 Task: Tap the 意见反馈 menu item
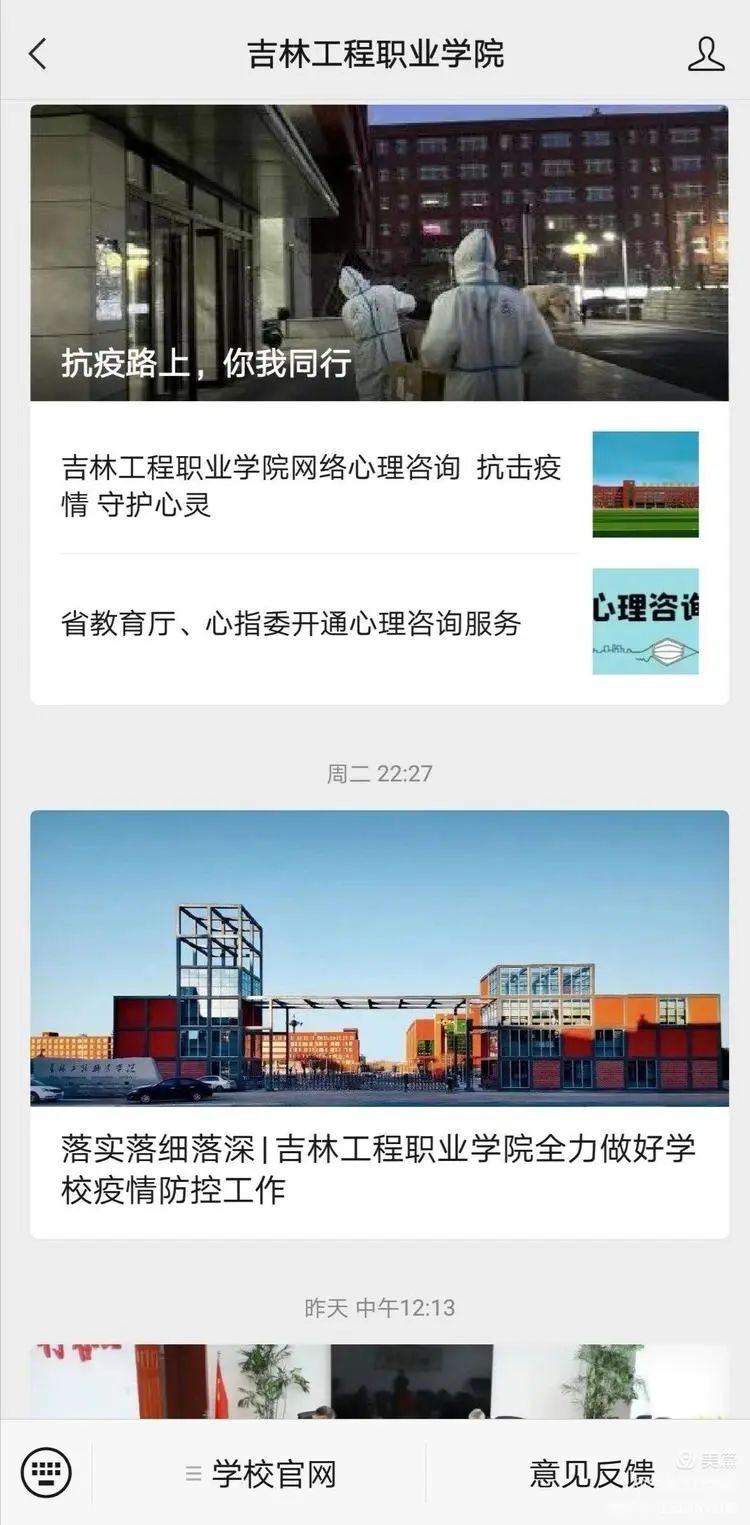(x=592, y=1474)
